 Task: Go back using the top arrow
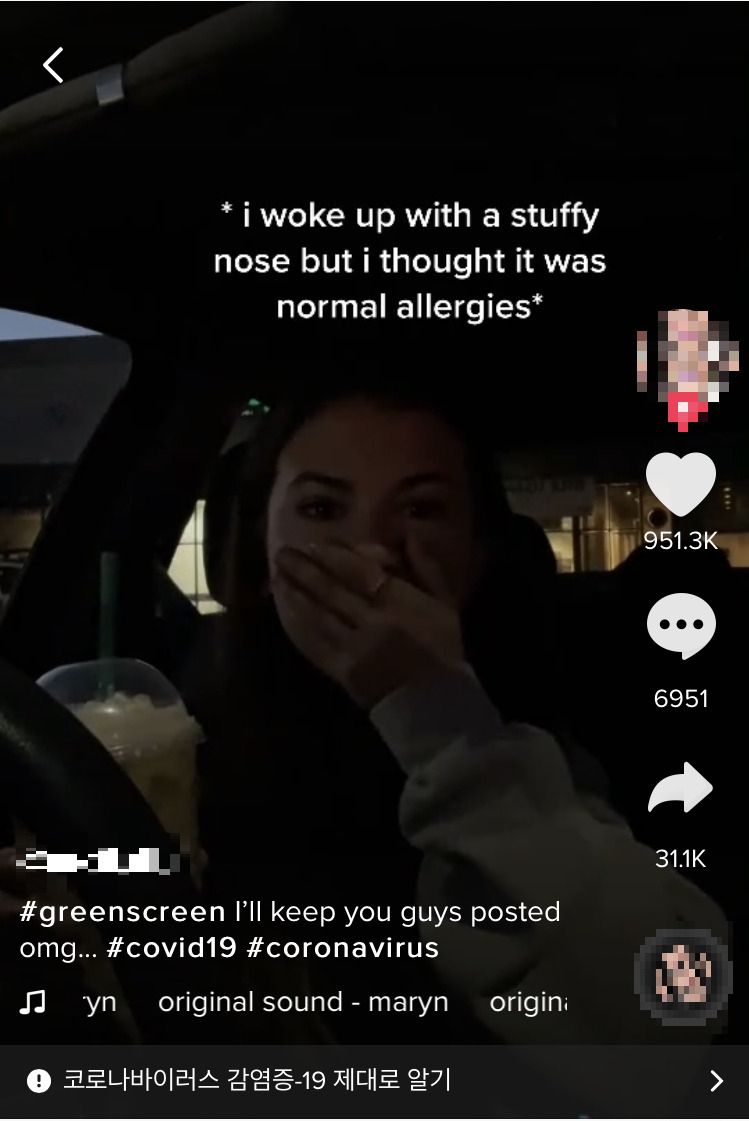[x=53, y=65]
